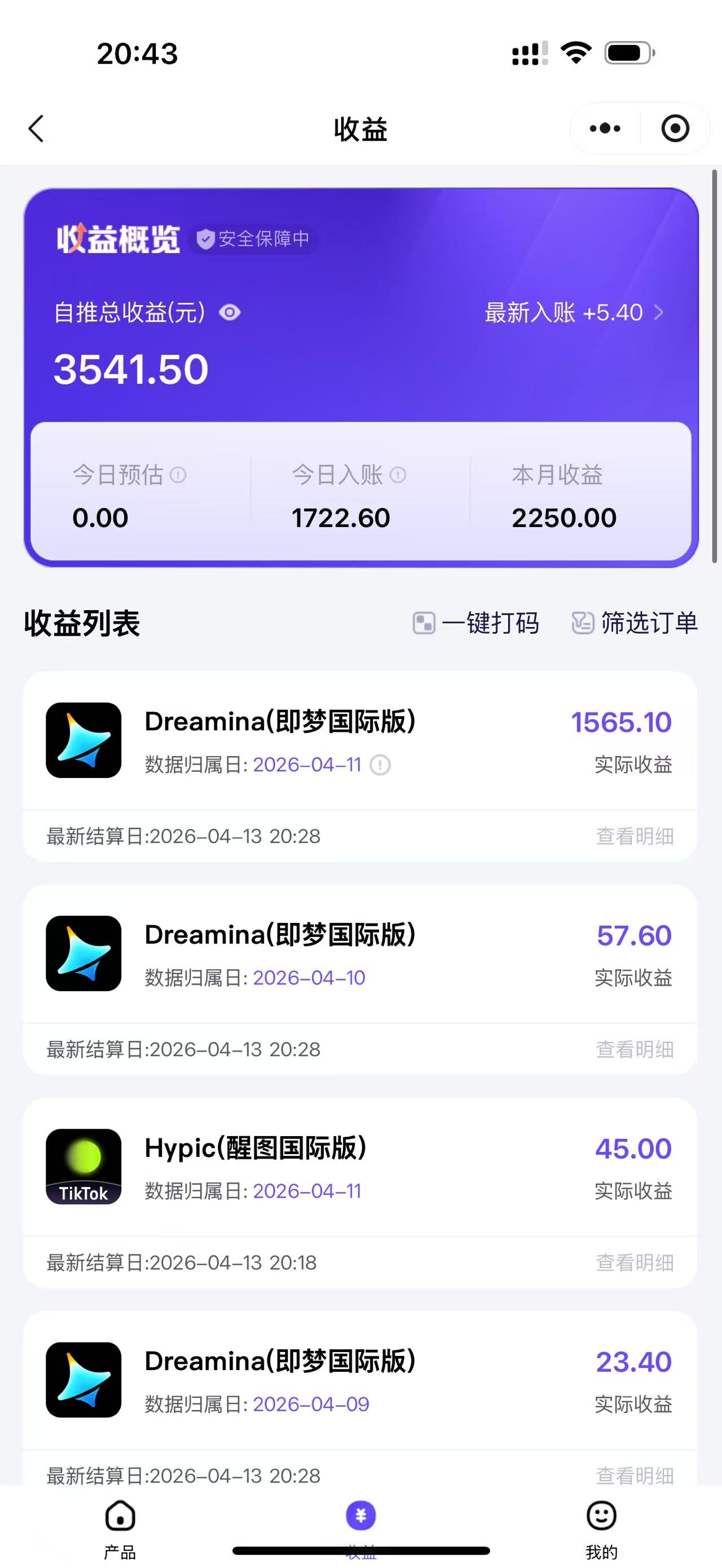Viewport: 722px width, 1568px height.
Task: View 查看明细 for the 1565.10 Dreamina entry
Action: coord(635,836)
